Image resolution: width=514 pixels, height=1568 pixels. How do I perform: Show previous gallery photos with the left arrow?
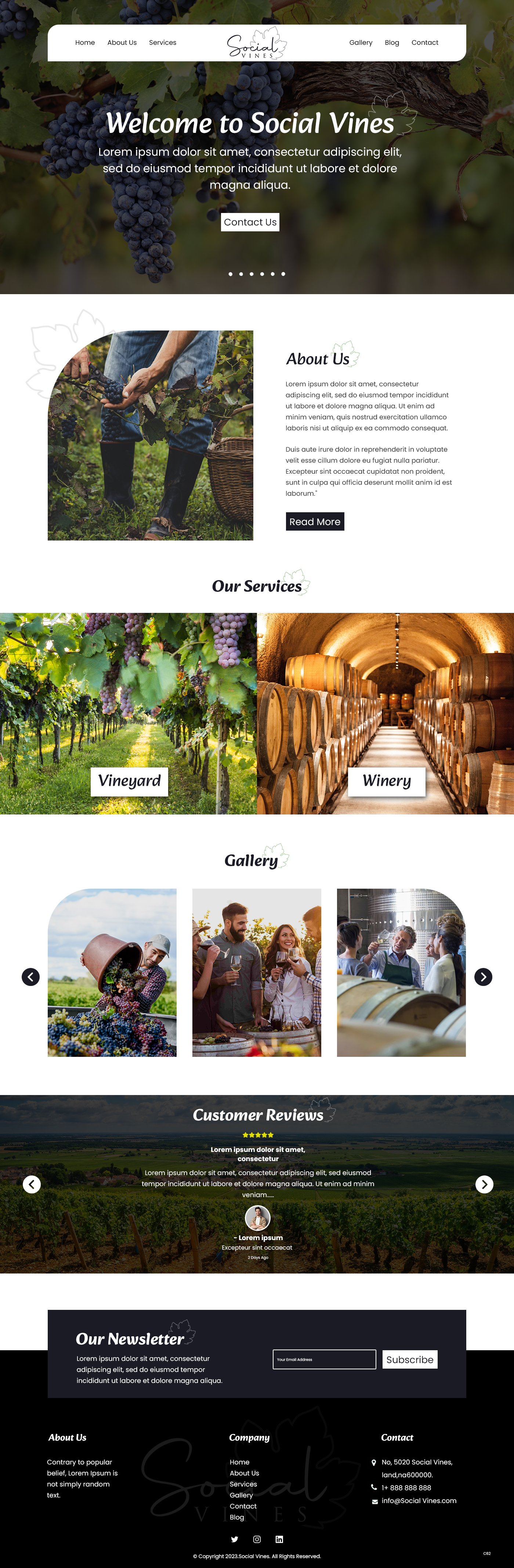[x=30, y=977]
